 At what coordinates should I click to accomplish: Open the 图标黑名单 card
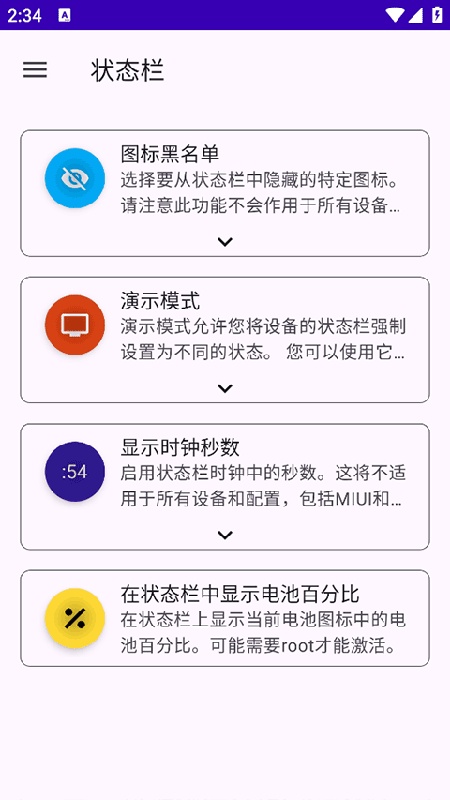point(224,193)
